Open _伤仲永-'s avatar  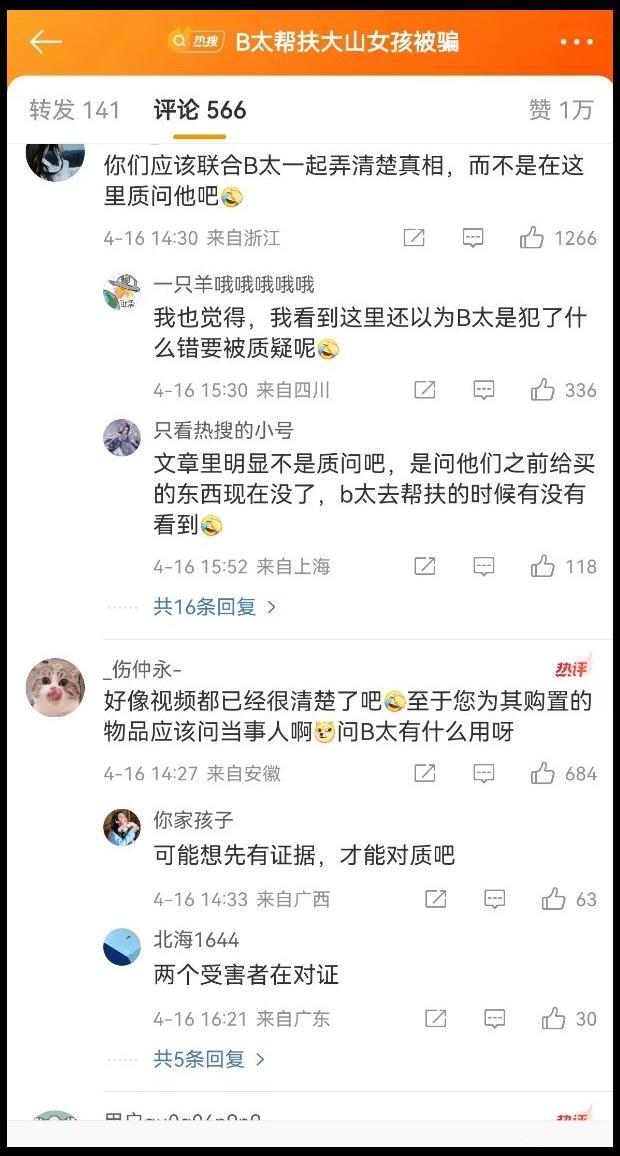coord(55,687)
